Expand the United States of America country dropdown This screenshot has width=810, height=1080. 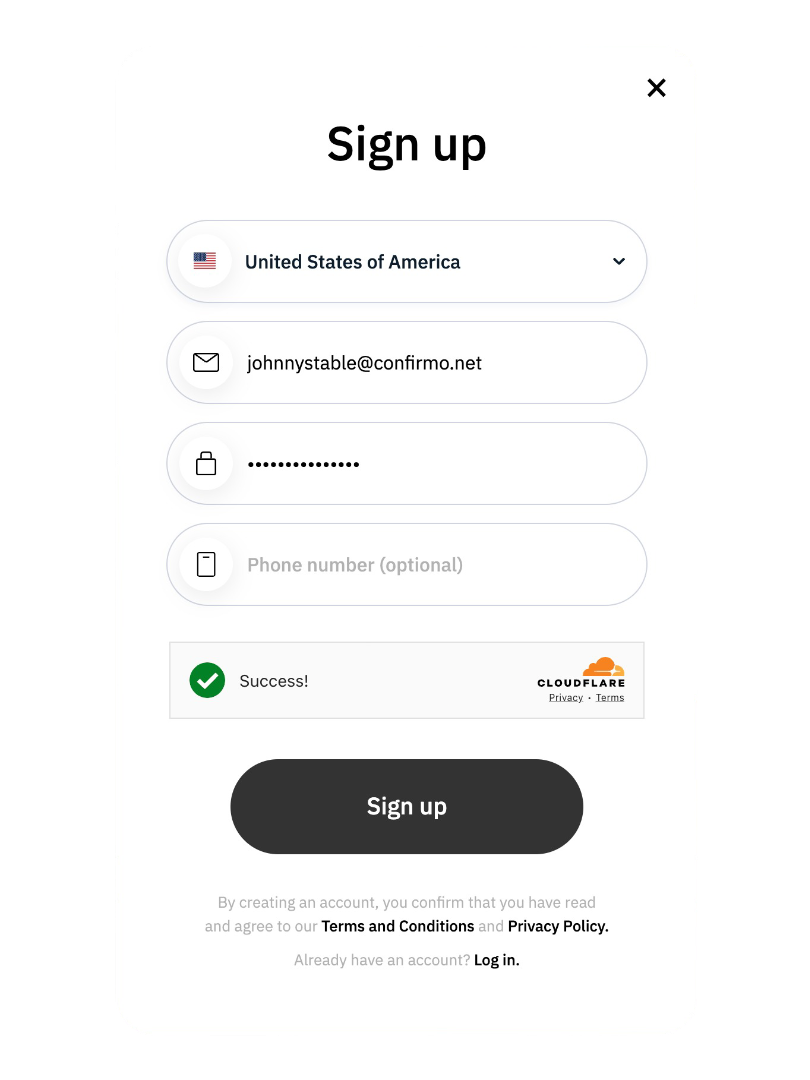(618, 262)
